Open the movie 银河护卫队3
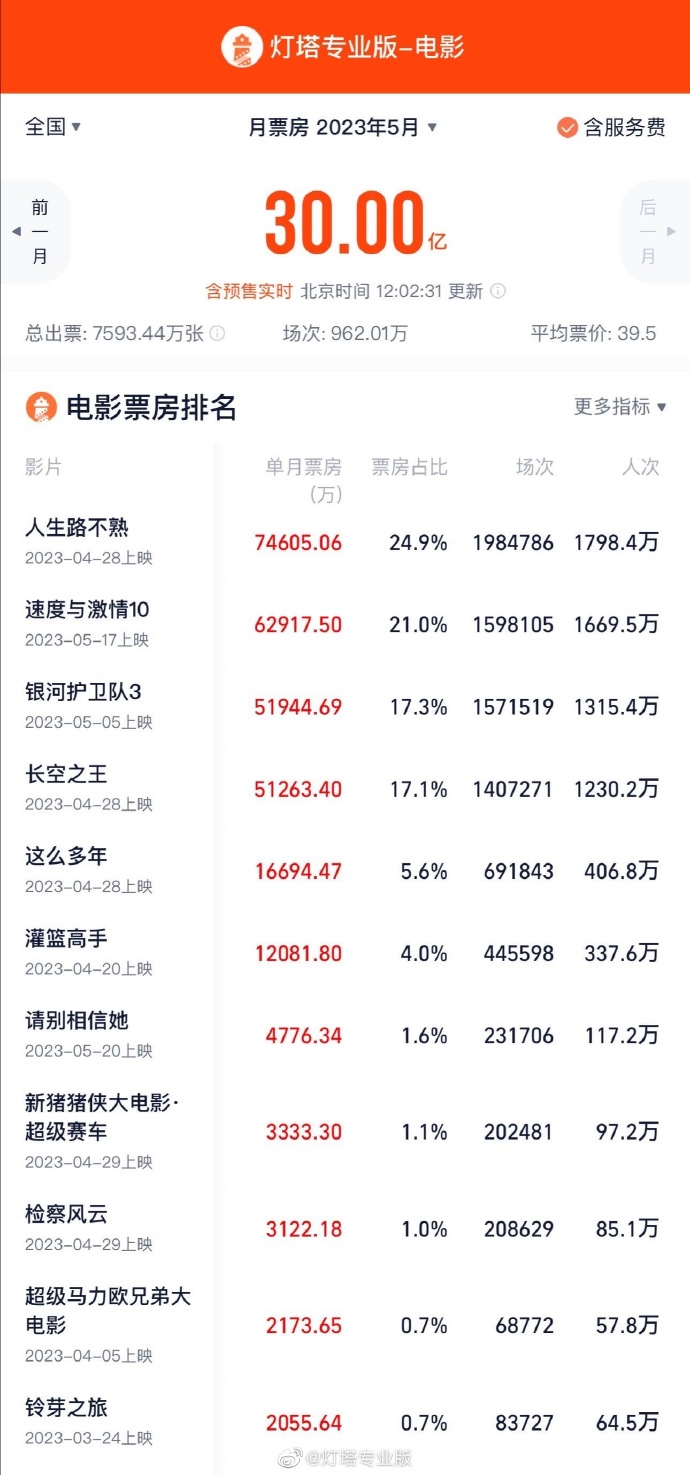690x1475 pixels. click(x=345, y=706)
